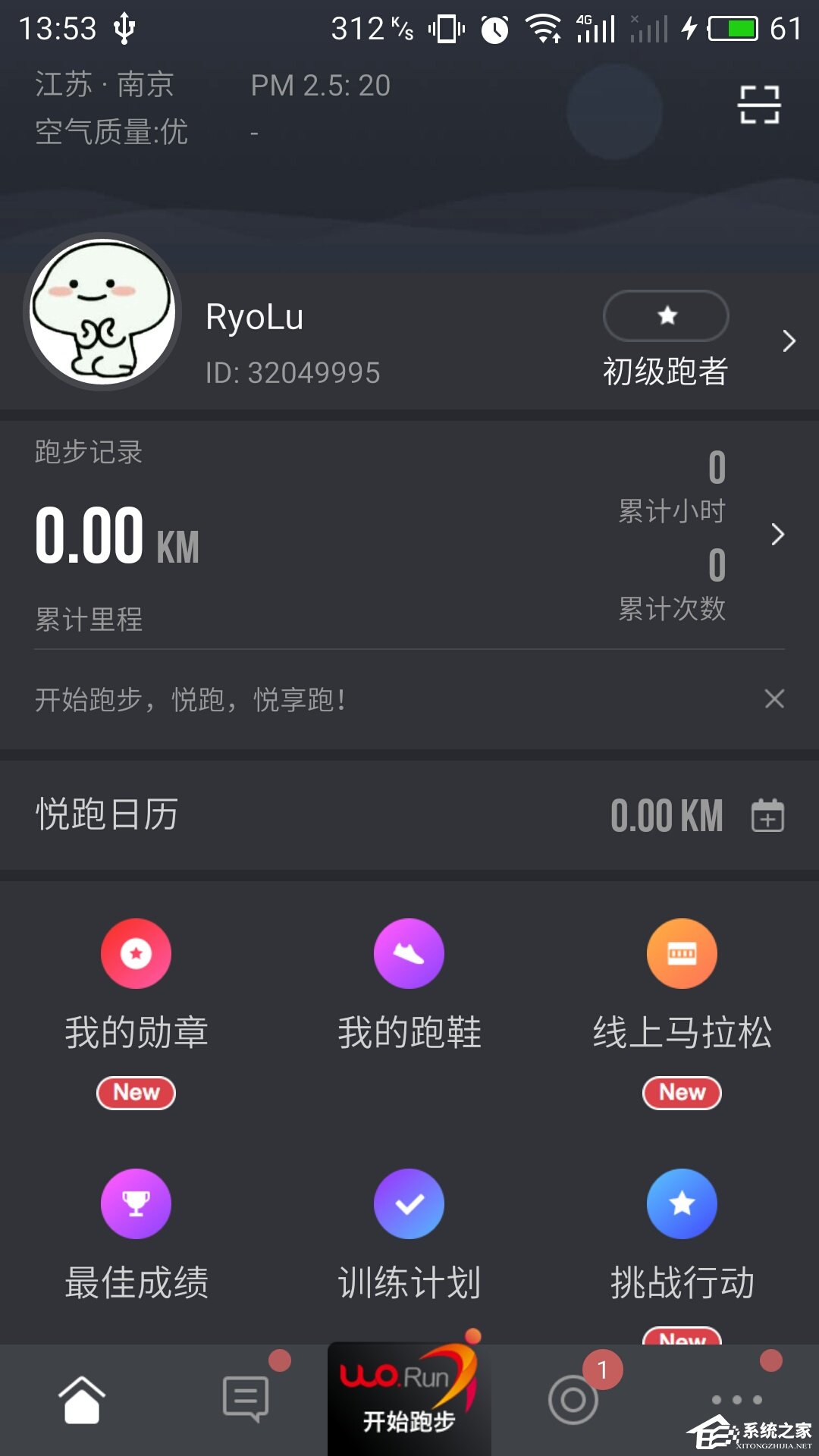819x1456 pixels.
Task: Open the 我的勋章 medals icon
Action: point(136,953)
